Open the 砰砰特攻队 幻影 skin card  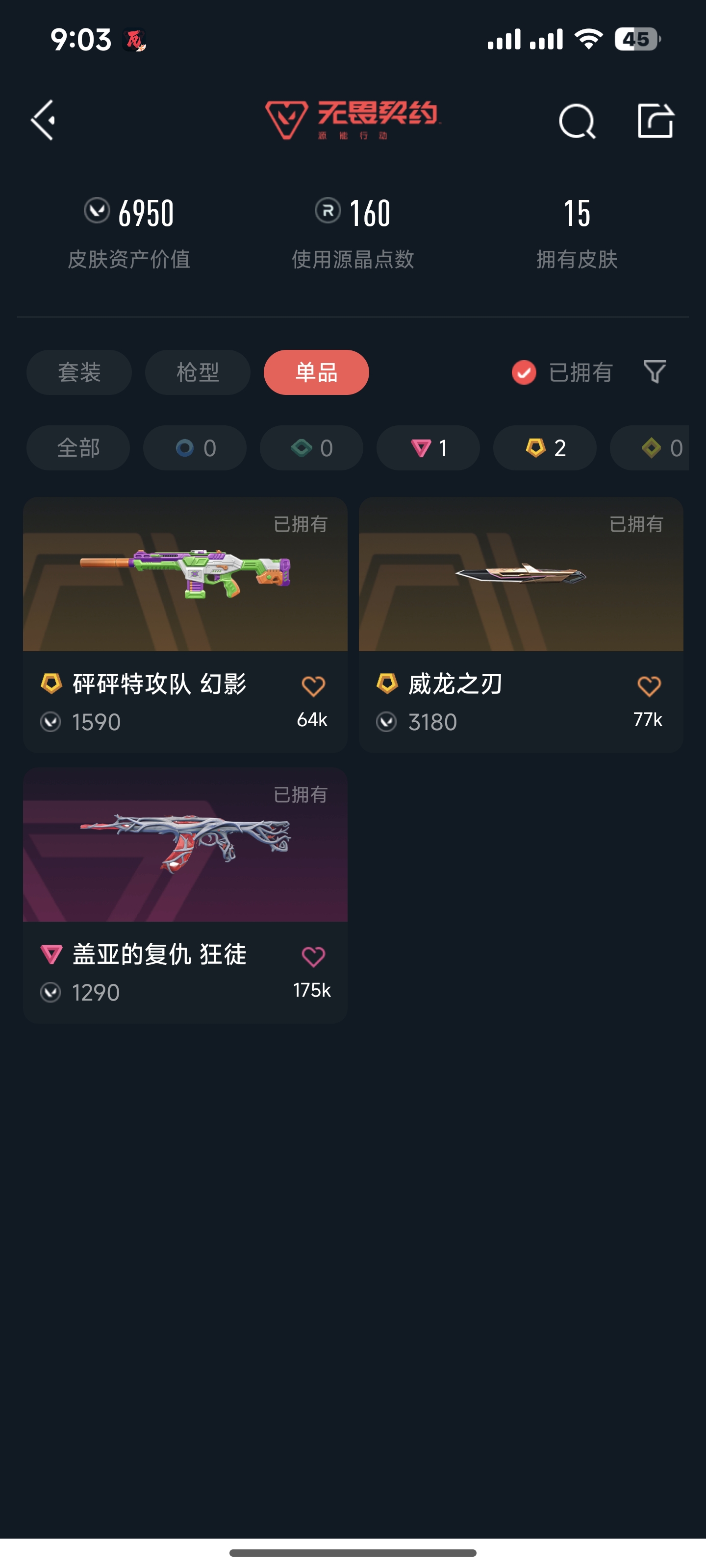[x=185, y=575]
